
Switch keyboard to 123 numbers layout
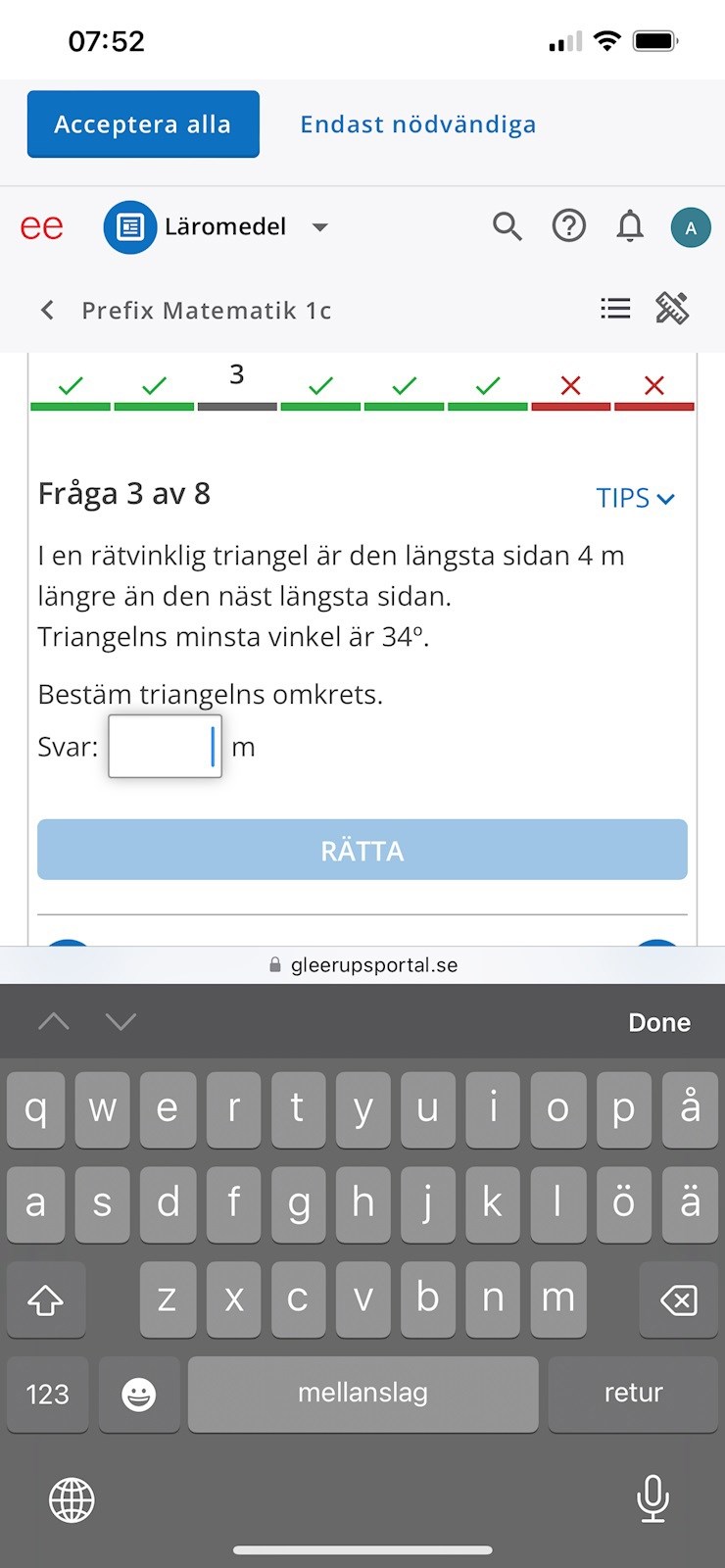[x=47, y=1394]
